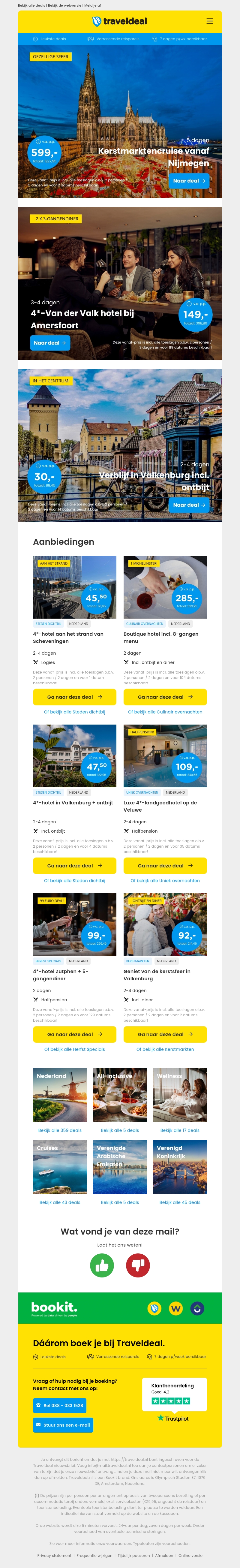Tap 'Naar deal' on Kerstmarktencruise banner
Viewport: 240px width, 1568px height.
pyautogui.click(x=189, y=181)
